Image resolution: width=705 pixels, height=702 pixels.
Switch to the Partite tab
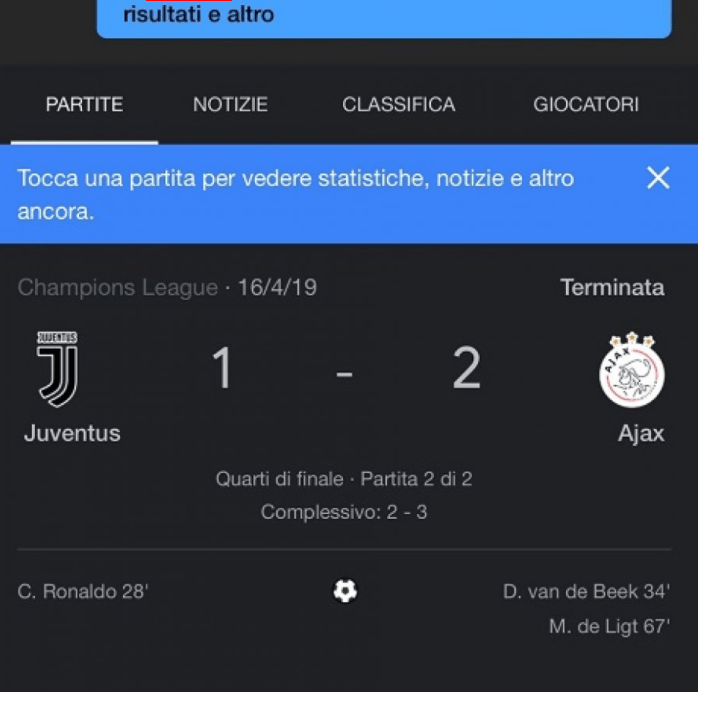coord(84,105)
